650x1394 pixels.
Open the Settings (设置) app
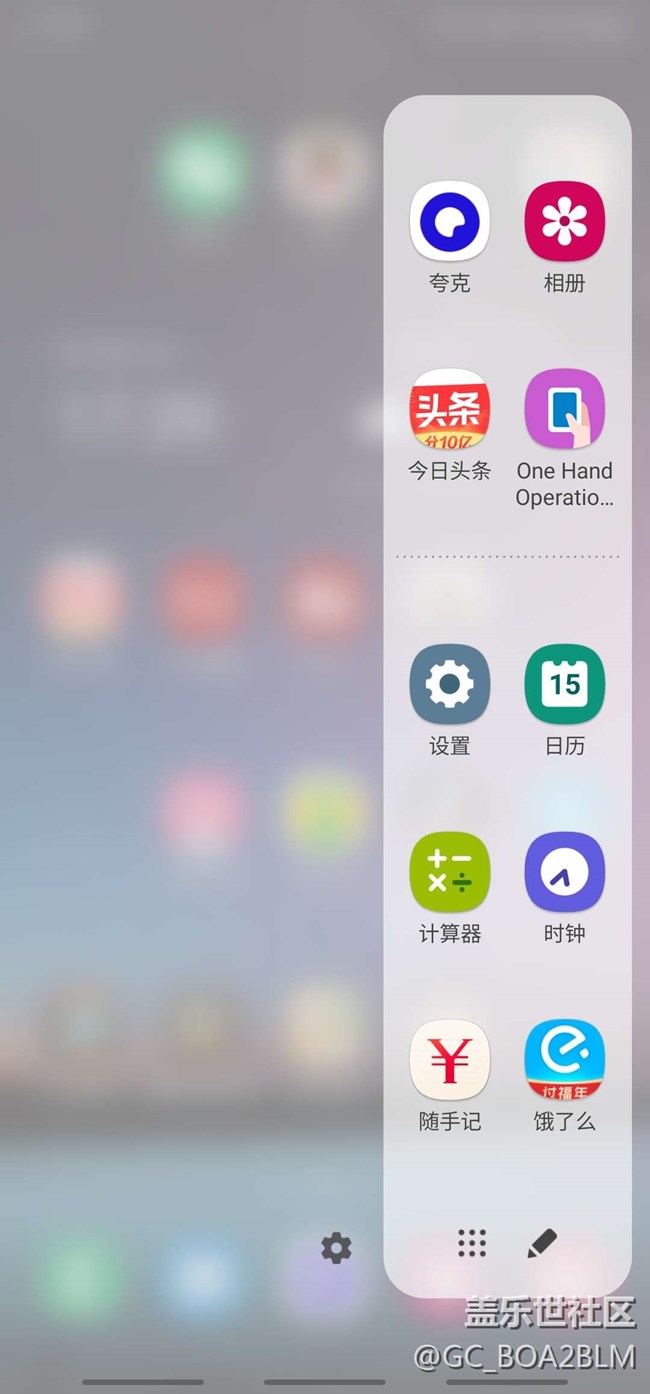pos(449,684)
